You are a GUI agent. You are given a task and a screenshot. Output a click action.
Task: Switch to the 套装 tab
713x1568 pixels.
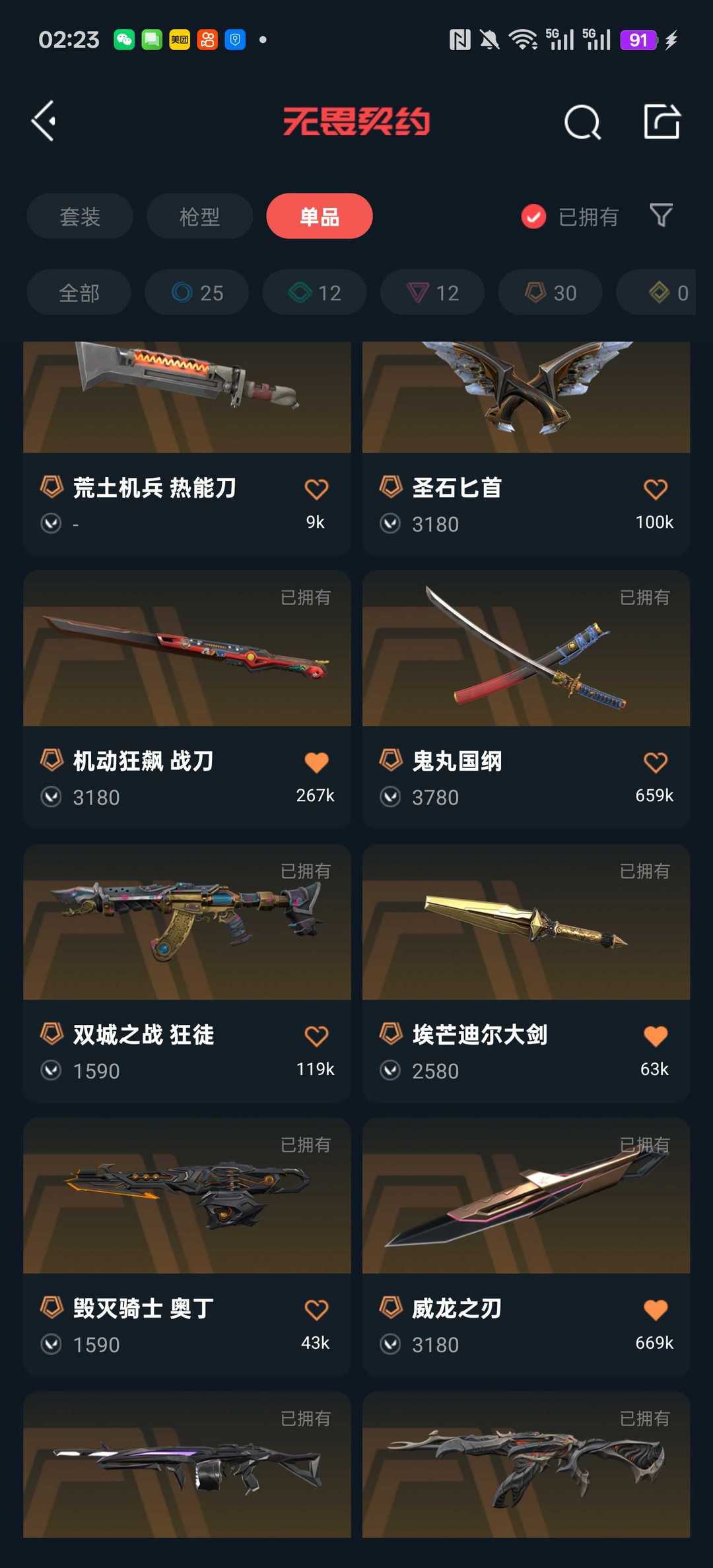[x=80, y=216]
